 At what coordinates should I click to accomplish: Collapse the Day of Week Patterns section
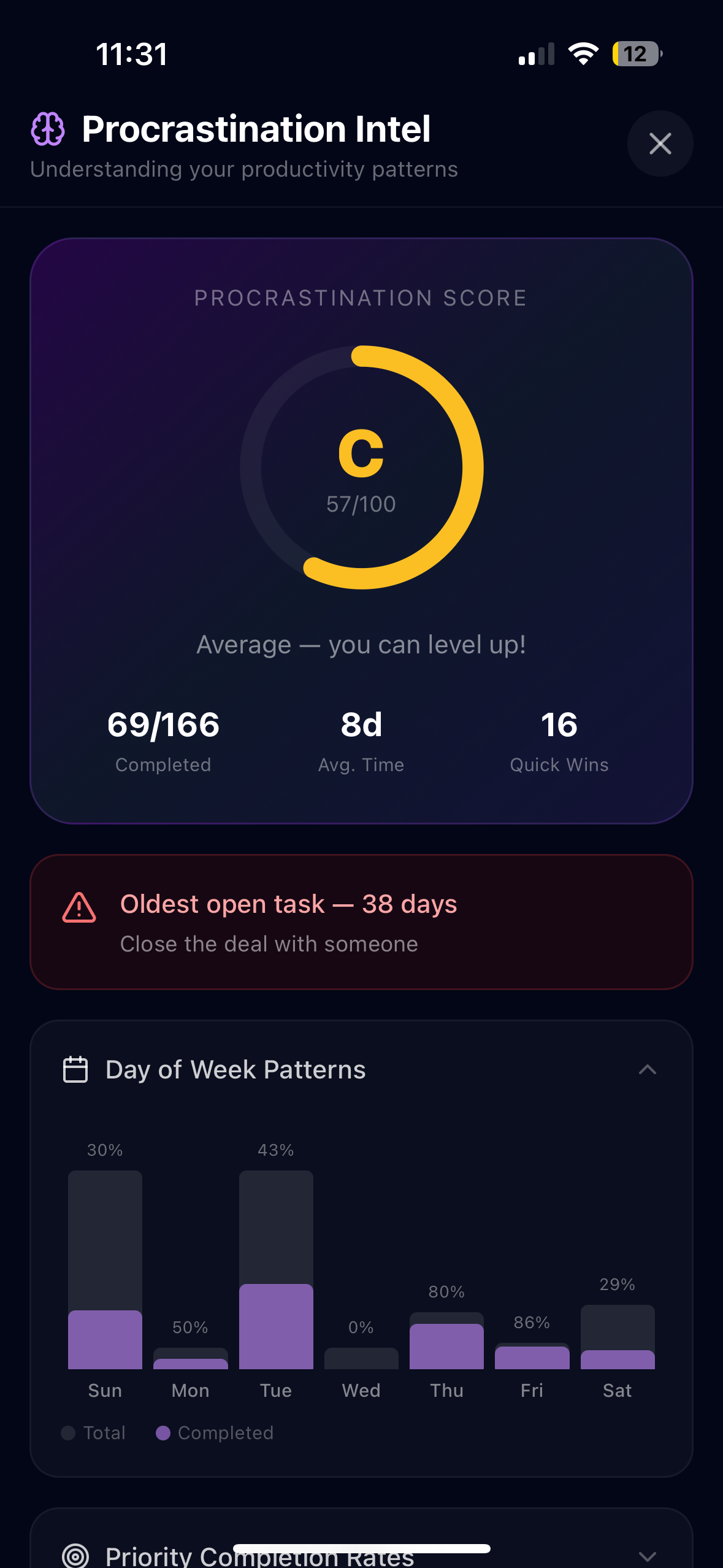click(647, 1070)
